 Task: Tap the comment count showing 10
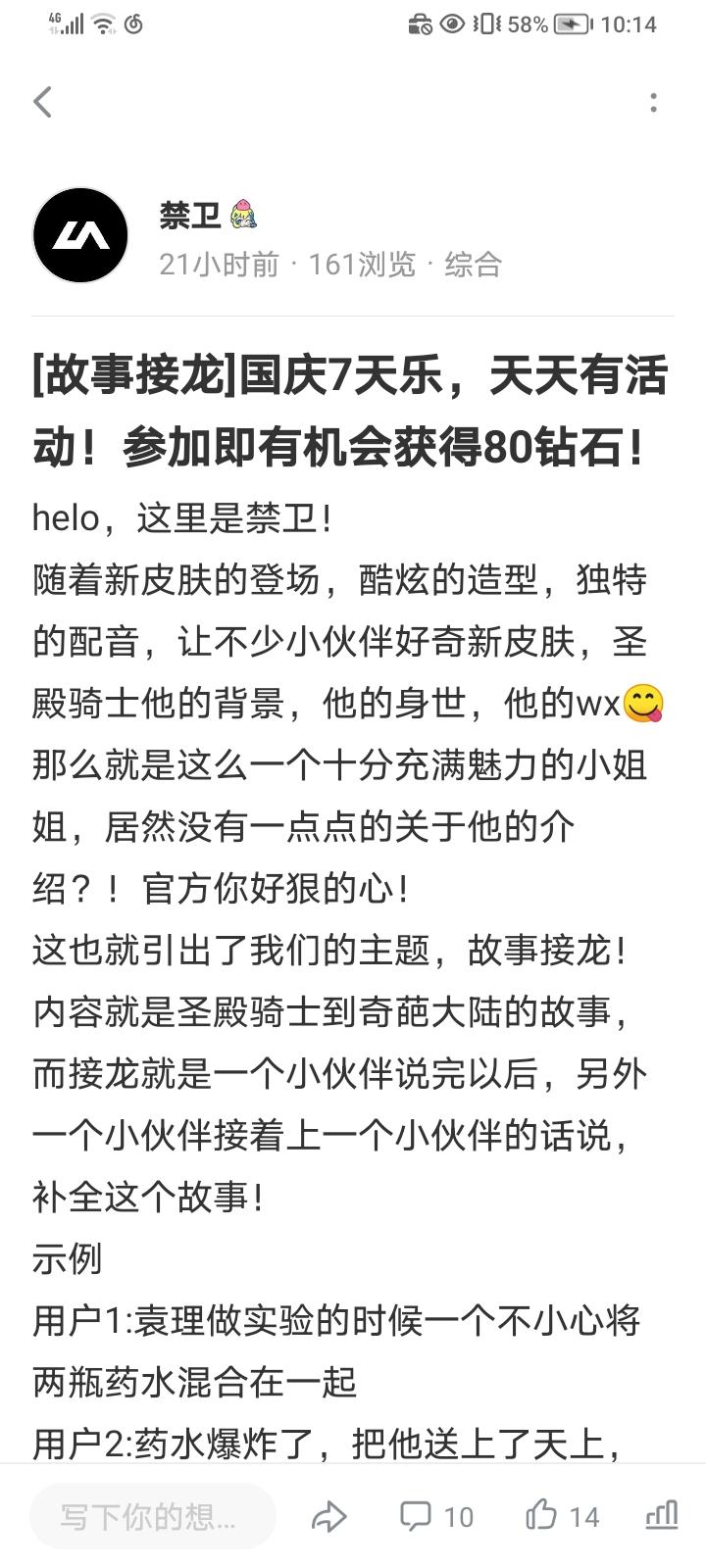click(457, 1515)
